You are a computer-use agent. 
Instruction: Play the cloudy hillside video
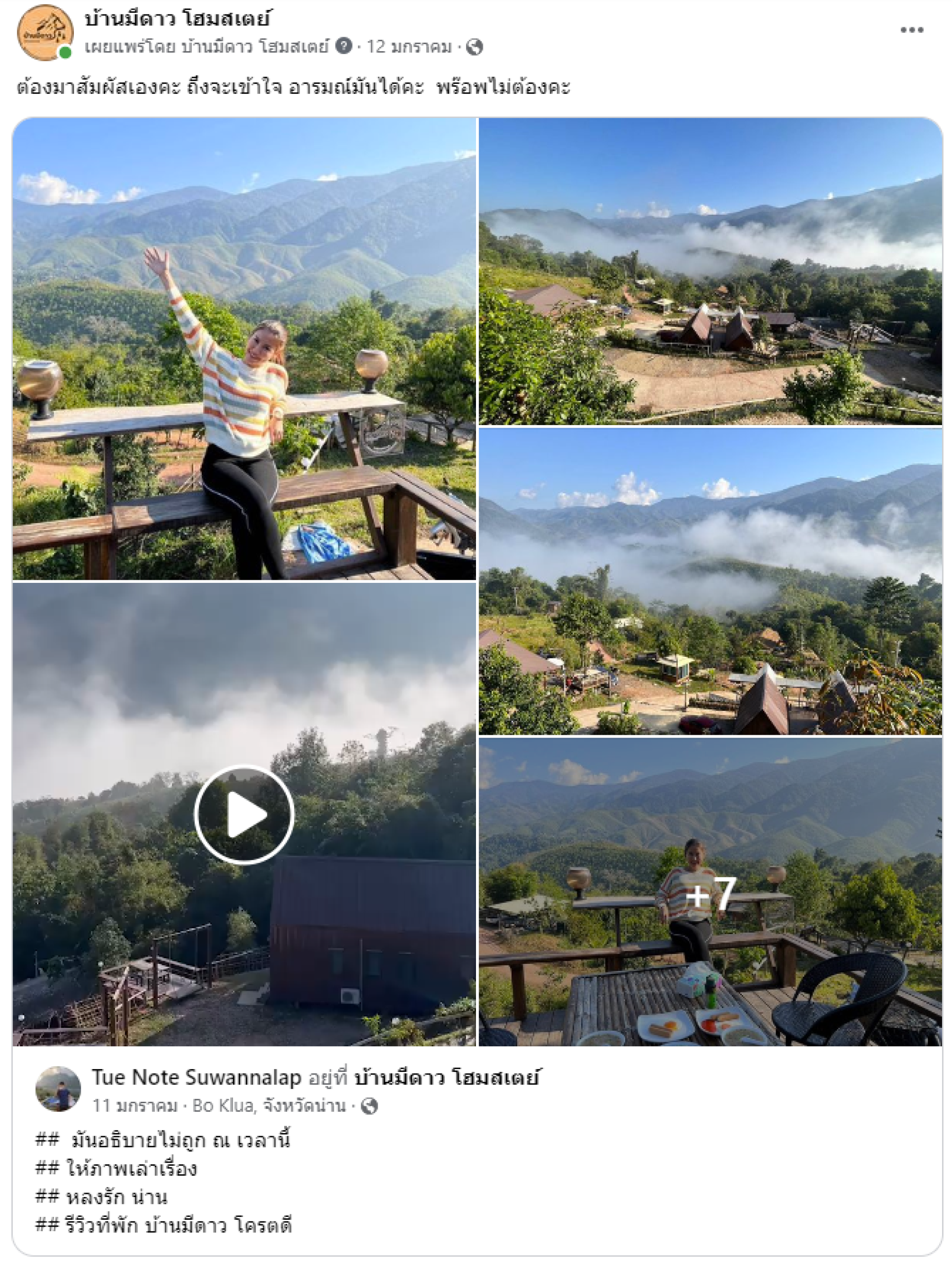(x=244, y=815)
